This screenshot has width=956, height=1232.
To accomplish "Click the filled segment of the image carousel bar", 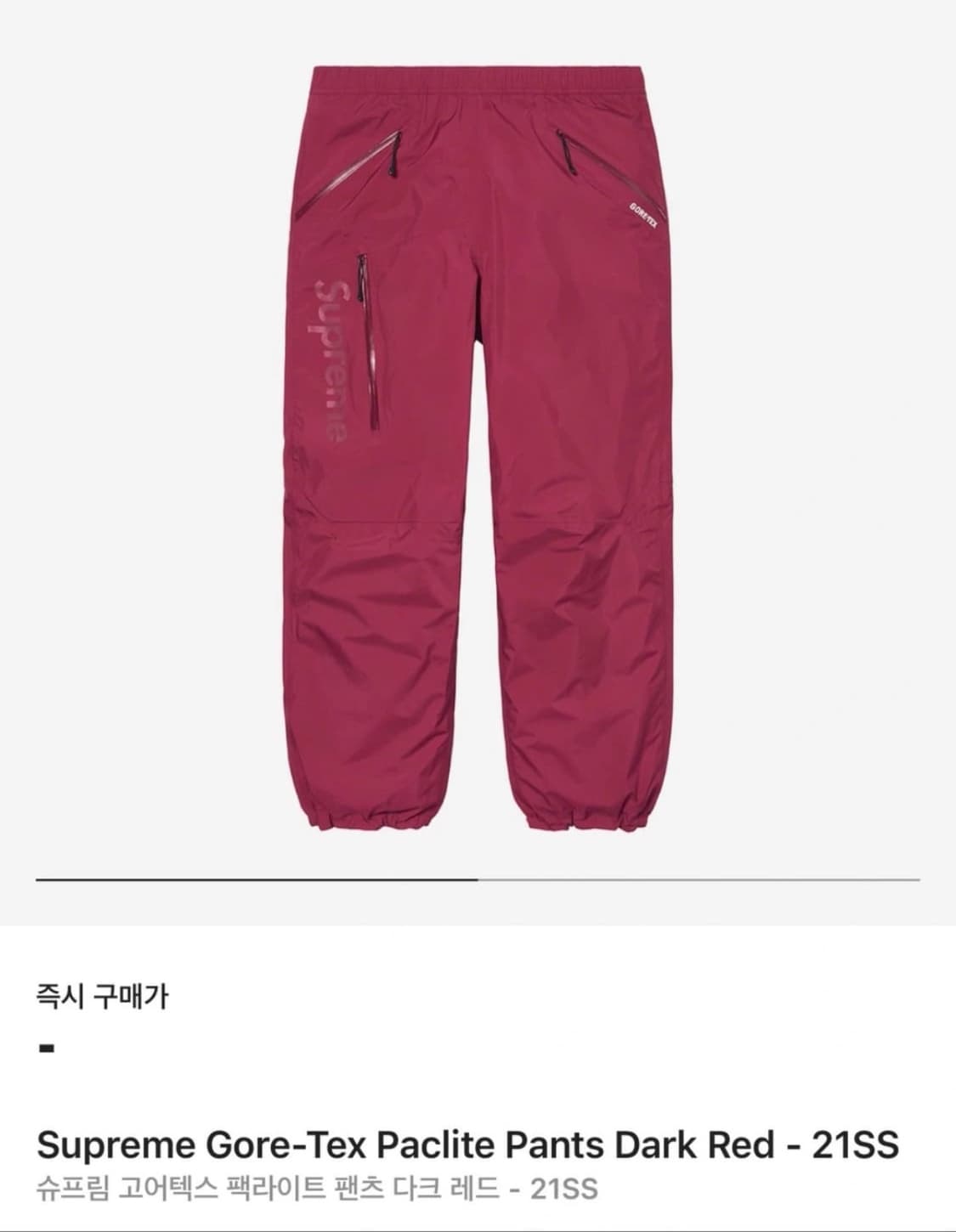I will (x=255, y=879).
